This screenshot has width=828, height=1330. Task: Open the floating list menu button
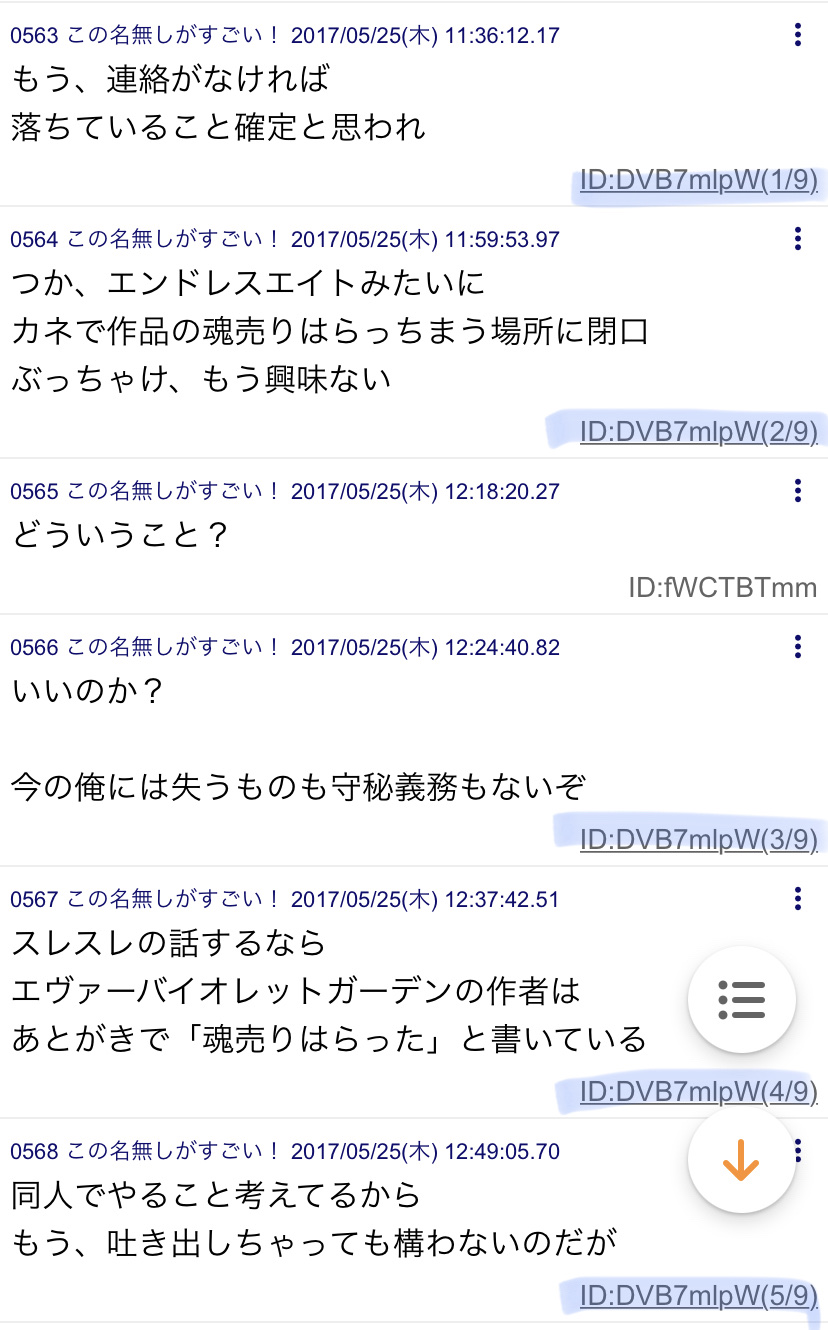(x=742, y=999)
